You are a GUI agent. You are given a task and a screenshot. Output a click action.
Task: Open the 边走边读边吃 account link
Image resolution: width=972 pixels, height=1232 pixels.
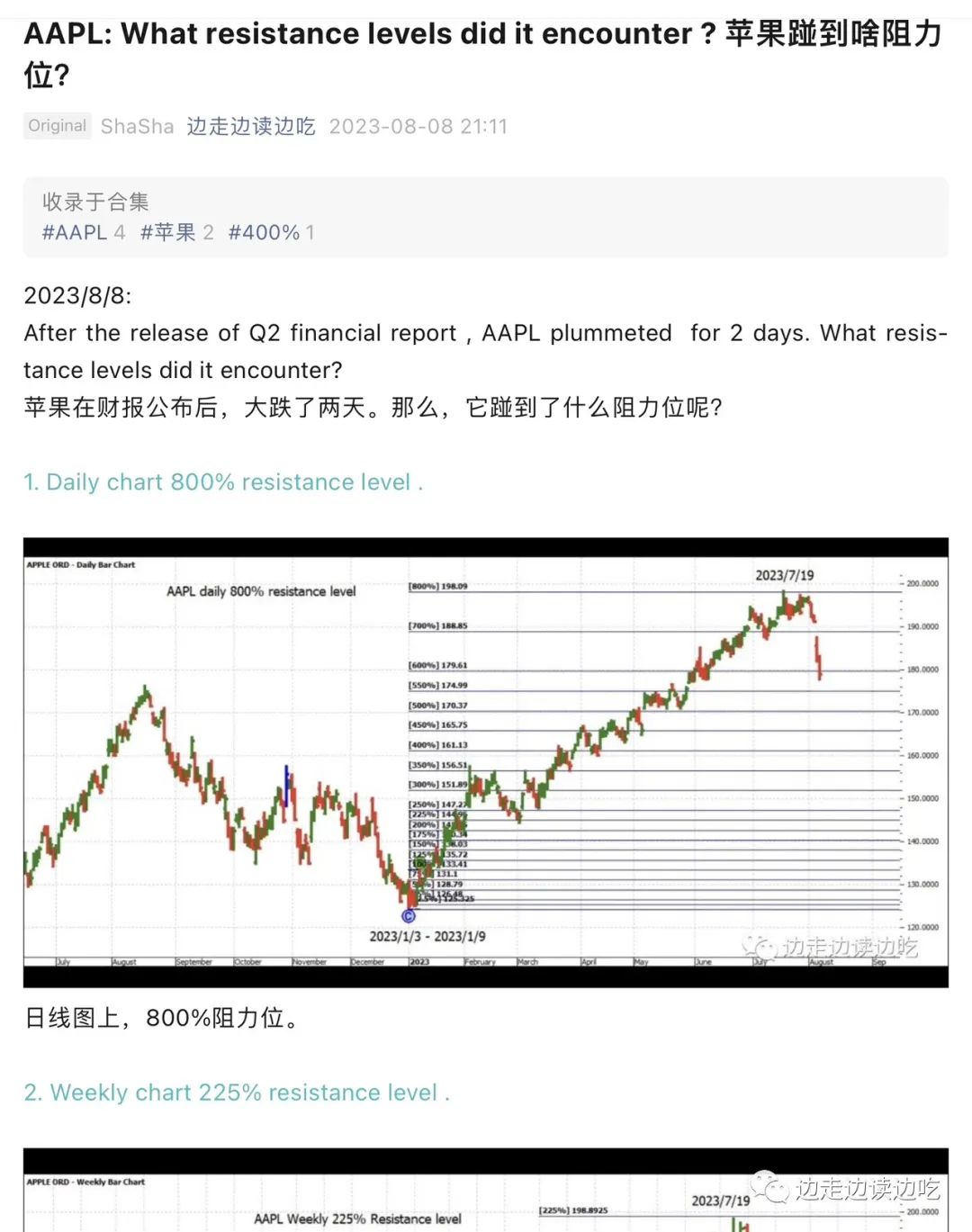251,126
